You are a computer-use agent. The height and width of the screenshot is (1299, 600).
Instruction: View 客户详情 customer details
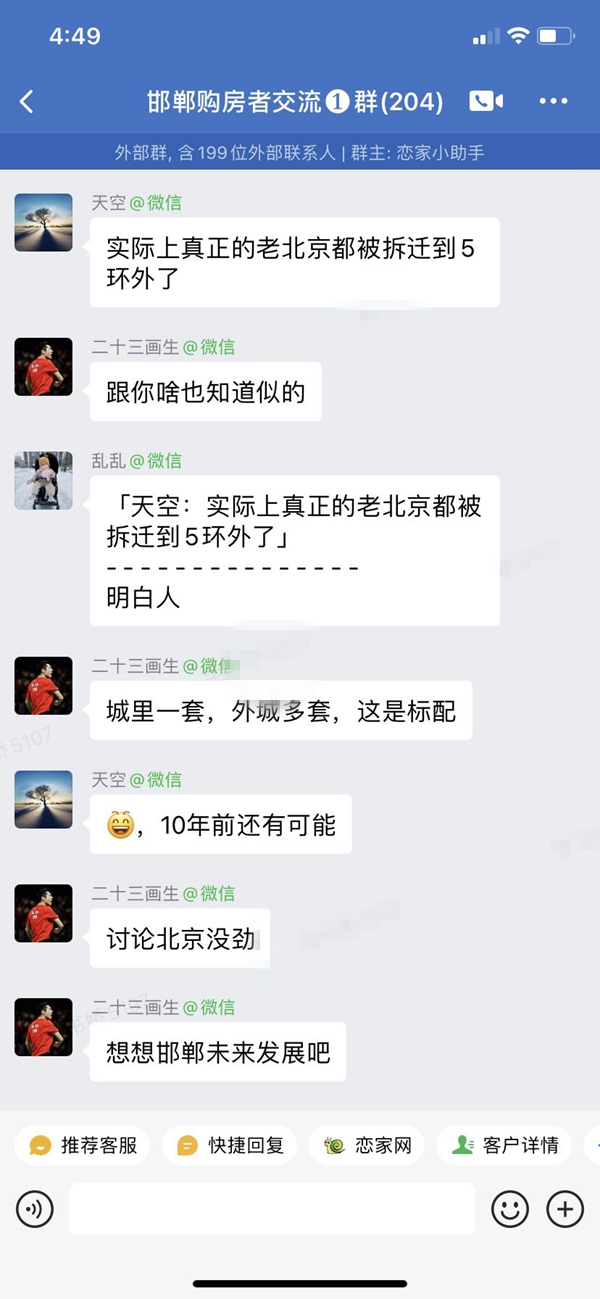point(505,1145)
